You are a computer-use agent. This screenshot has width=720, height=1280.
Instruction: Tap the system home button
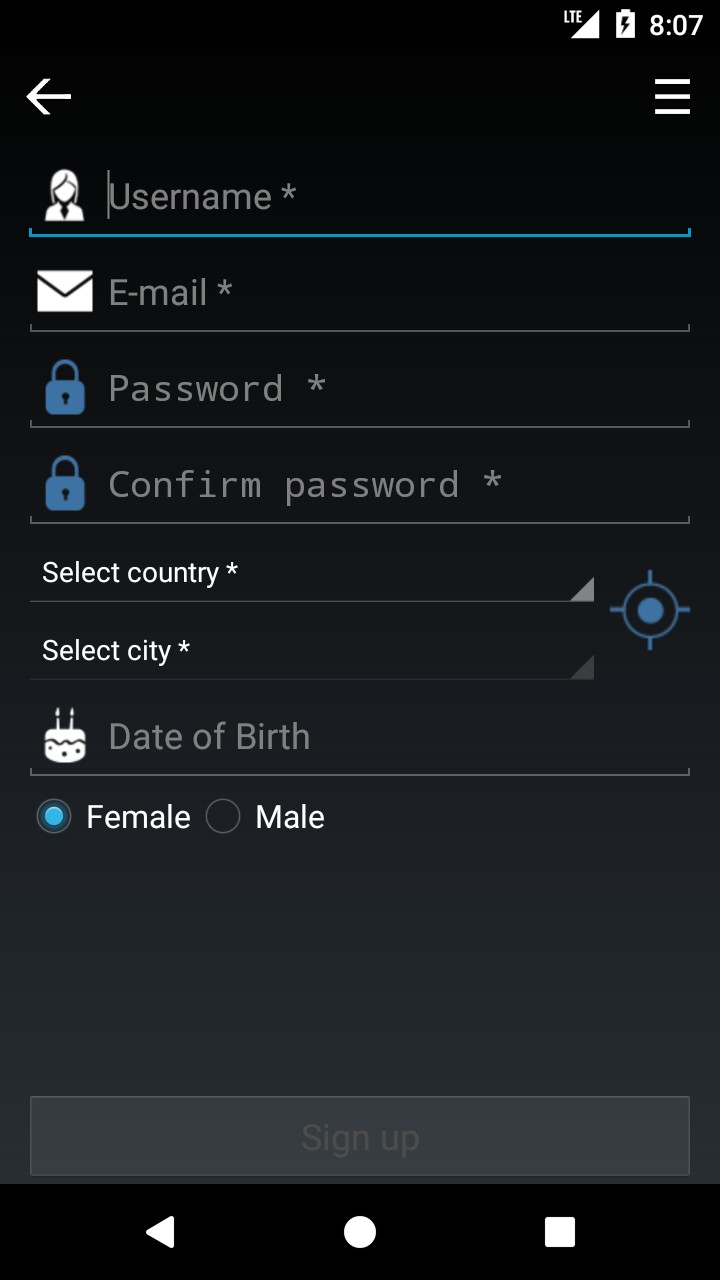[360, 1232]
